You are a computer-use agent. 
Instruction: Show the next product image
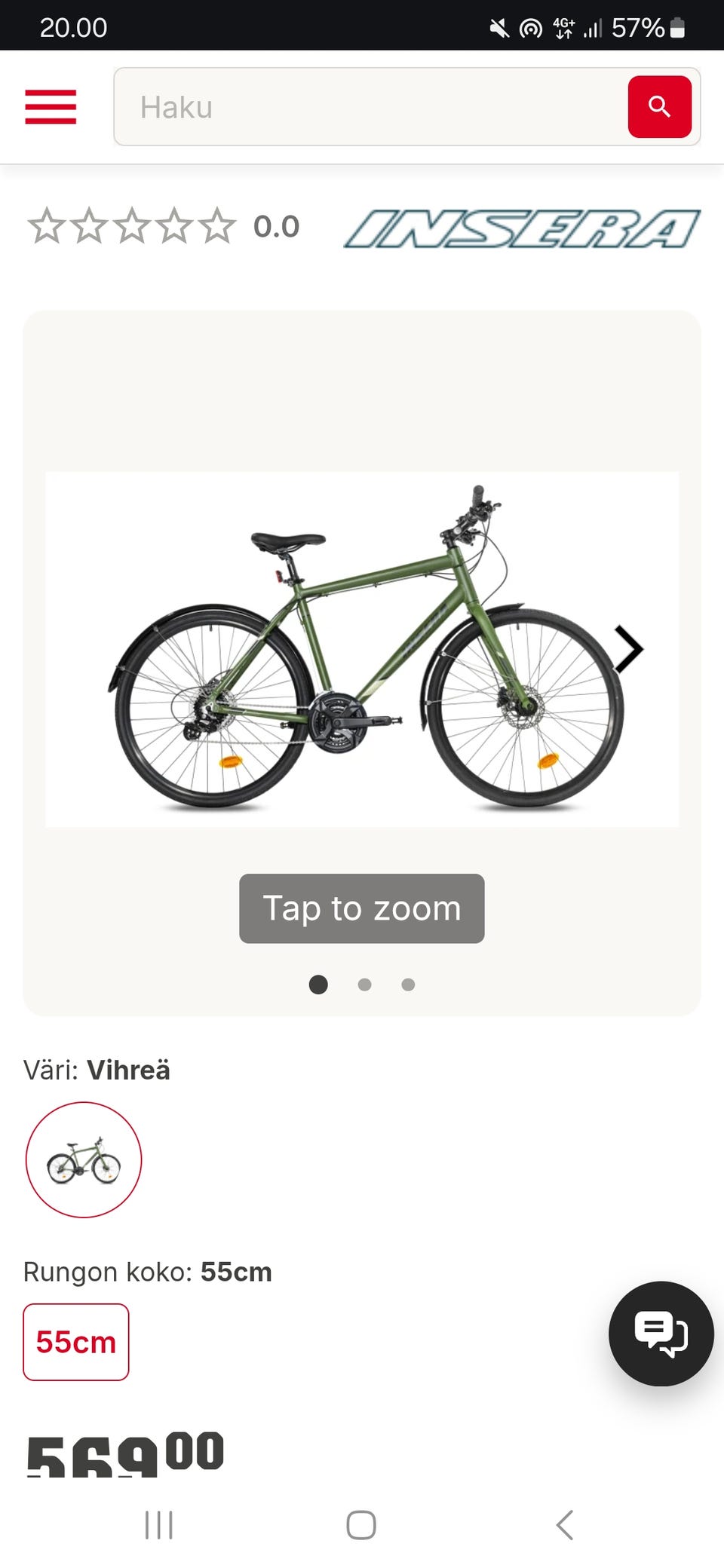627,649
